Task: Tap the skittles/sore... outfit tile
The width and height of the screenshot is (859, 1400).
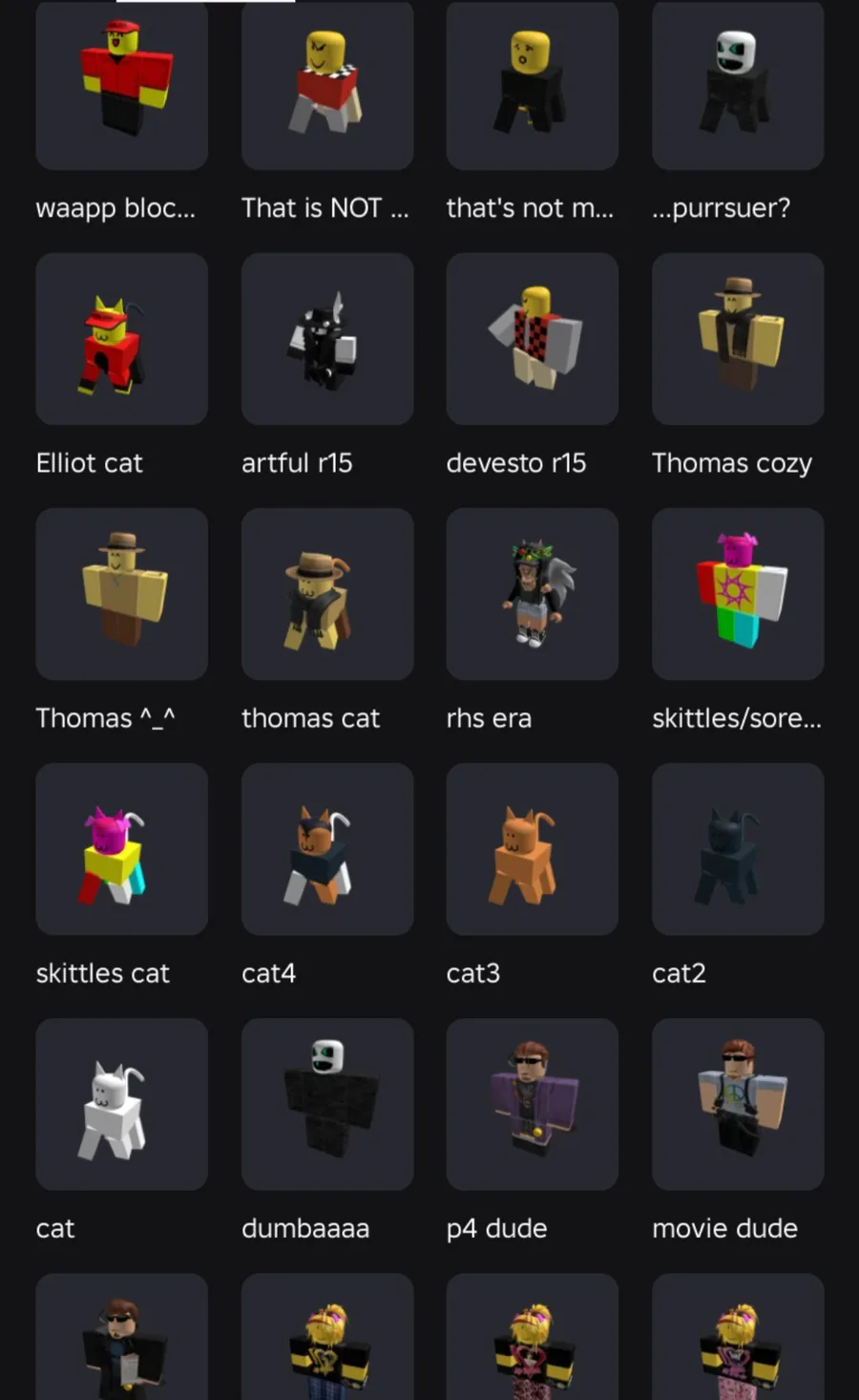Action: (x=738, y=594)
